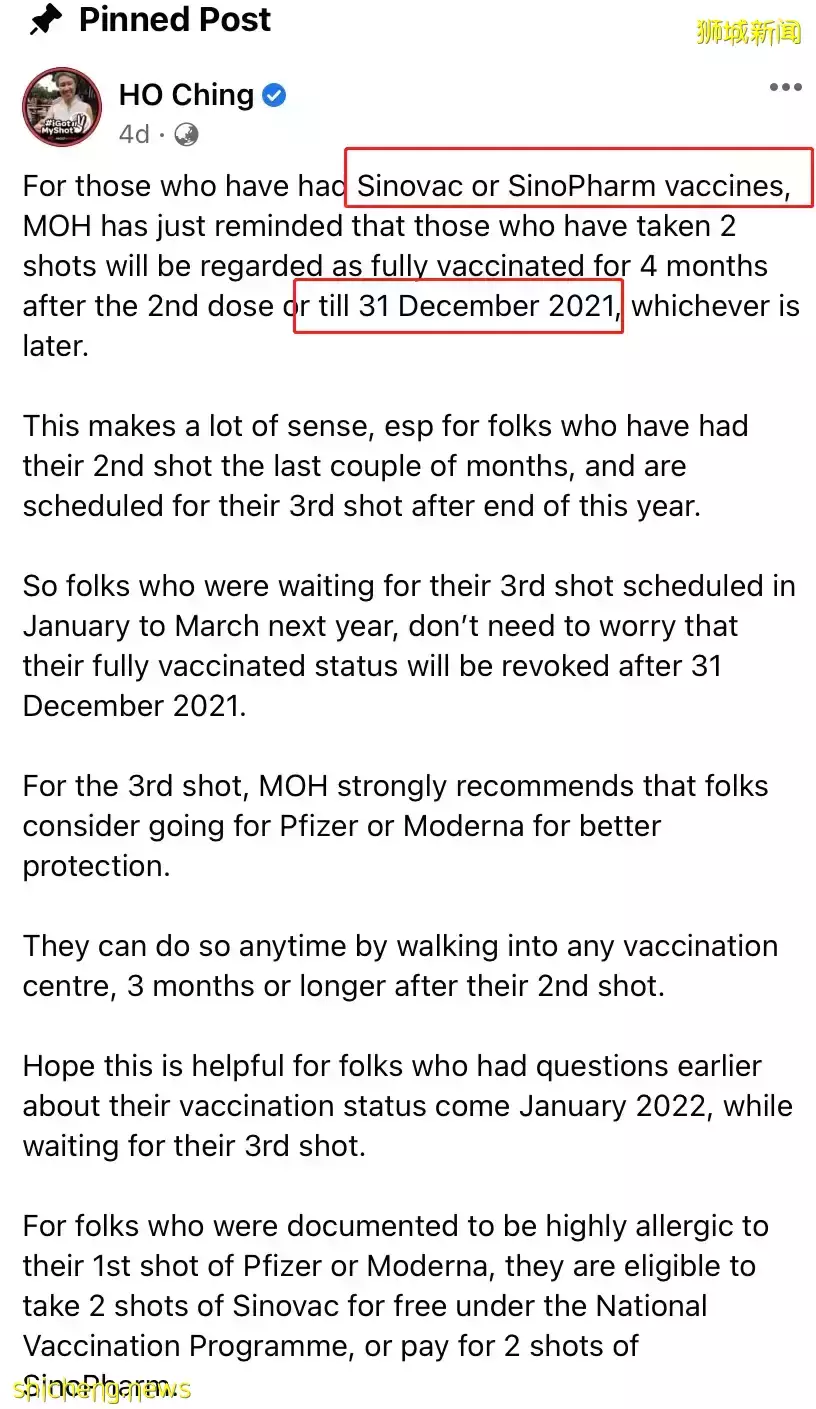
Task: Click the paragraph about walking into vaccination centres
Action: 400,965
